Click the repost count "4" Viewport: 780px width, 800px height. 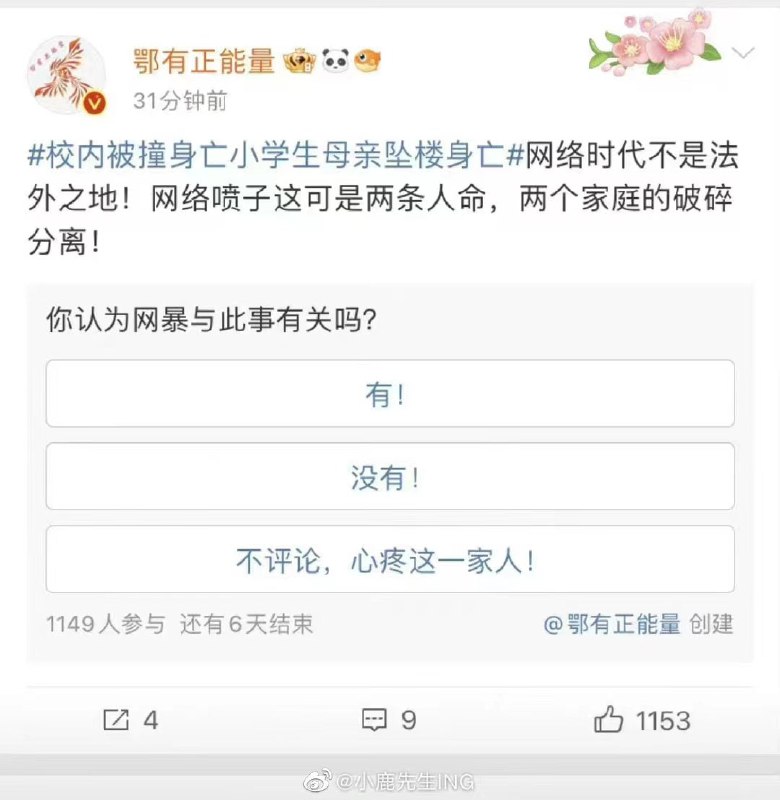coord(150,720)
